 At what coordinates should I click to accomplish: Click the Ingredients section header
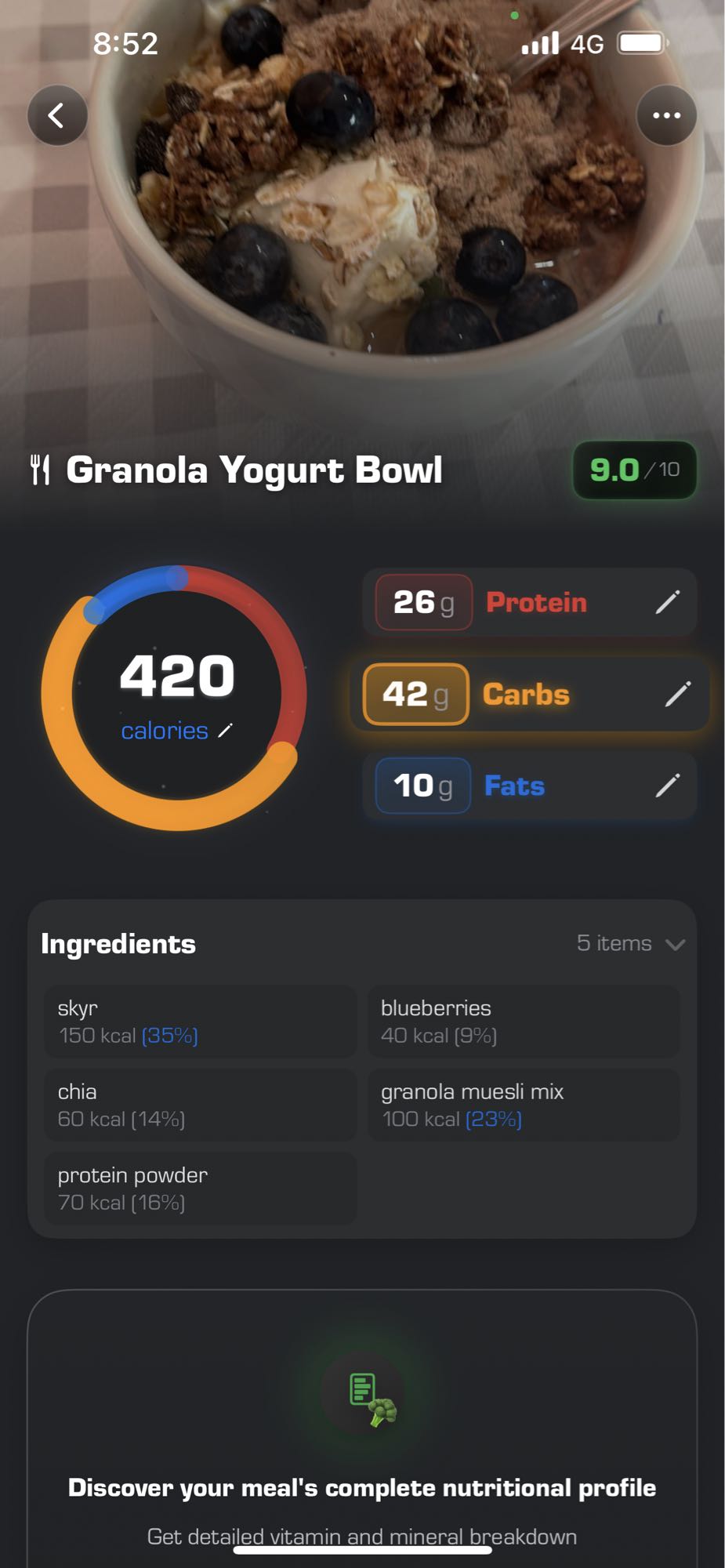[118, 943]
